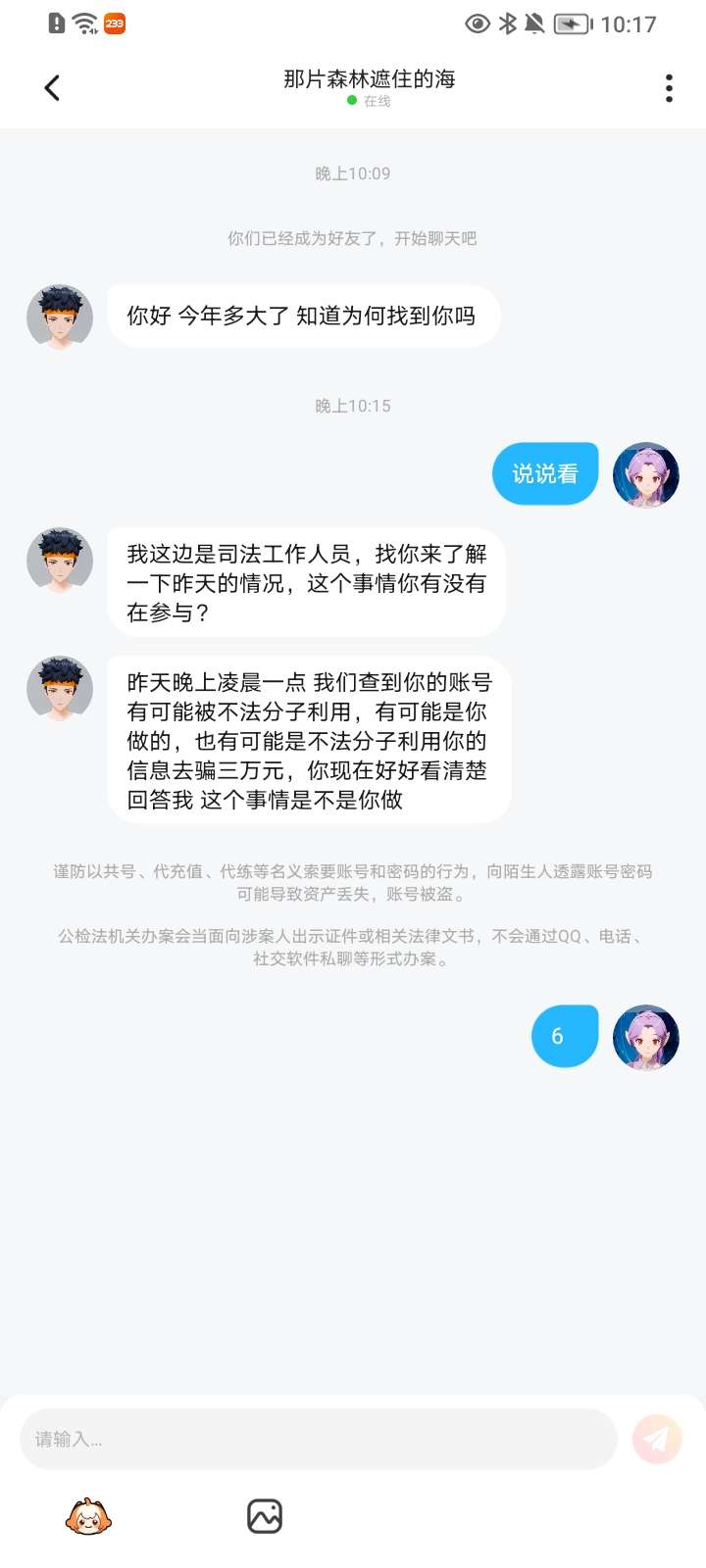This screenshot has width=706, height=1568.
Task: Tap the paper plane send button
Action: [657, 1439]
